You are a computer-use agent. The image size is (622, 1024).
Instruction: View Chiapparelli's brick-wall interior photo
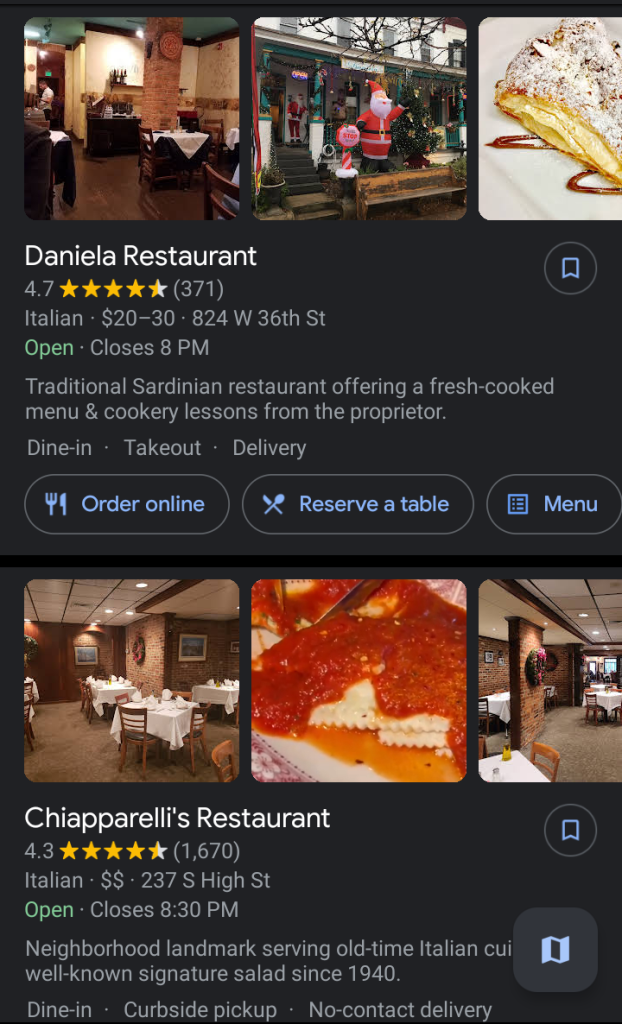(x=550, y=680)
